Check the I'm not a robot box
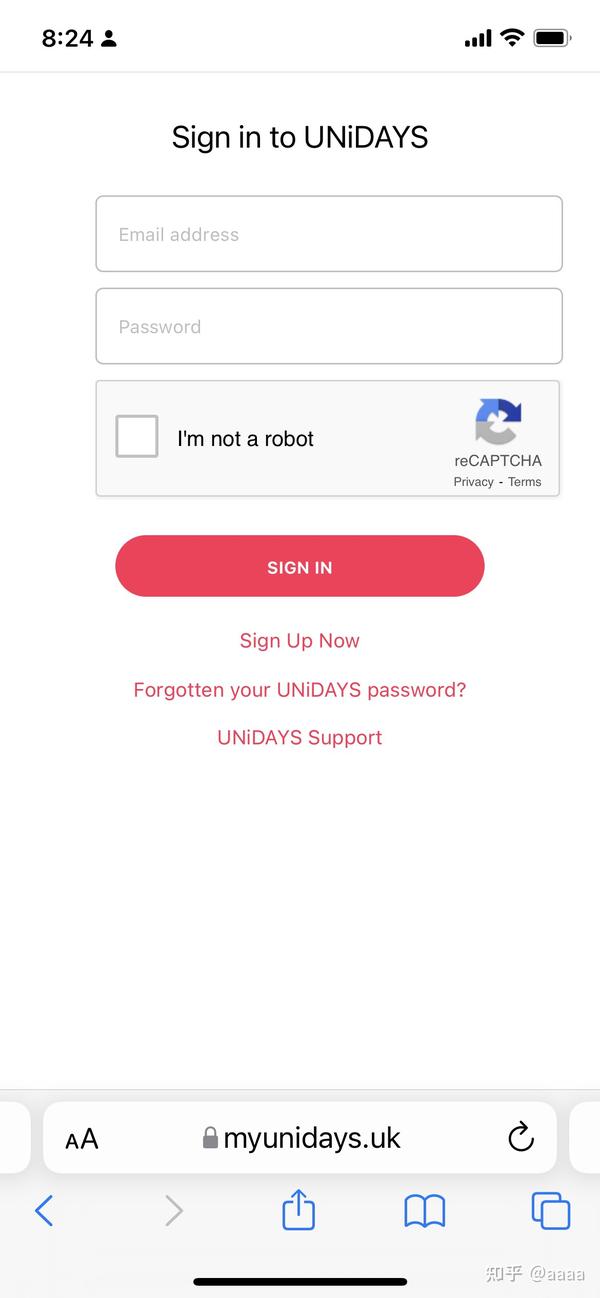 click(137, 436)
